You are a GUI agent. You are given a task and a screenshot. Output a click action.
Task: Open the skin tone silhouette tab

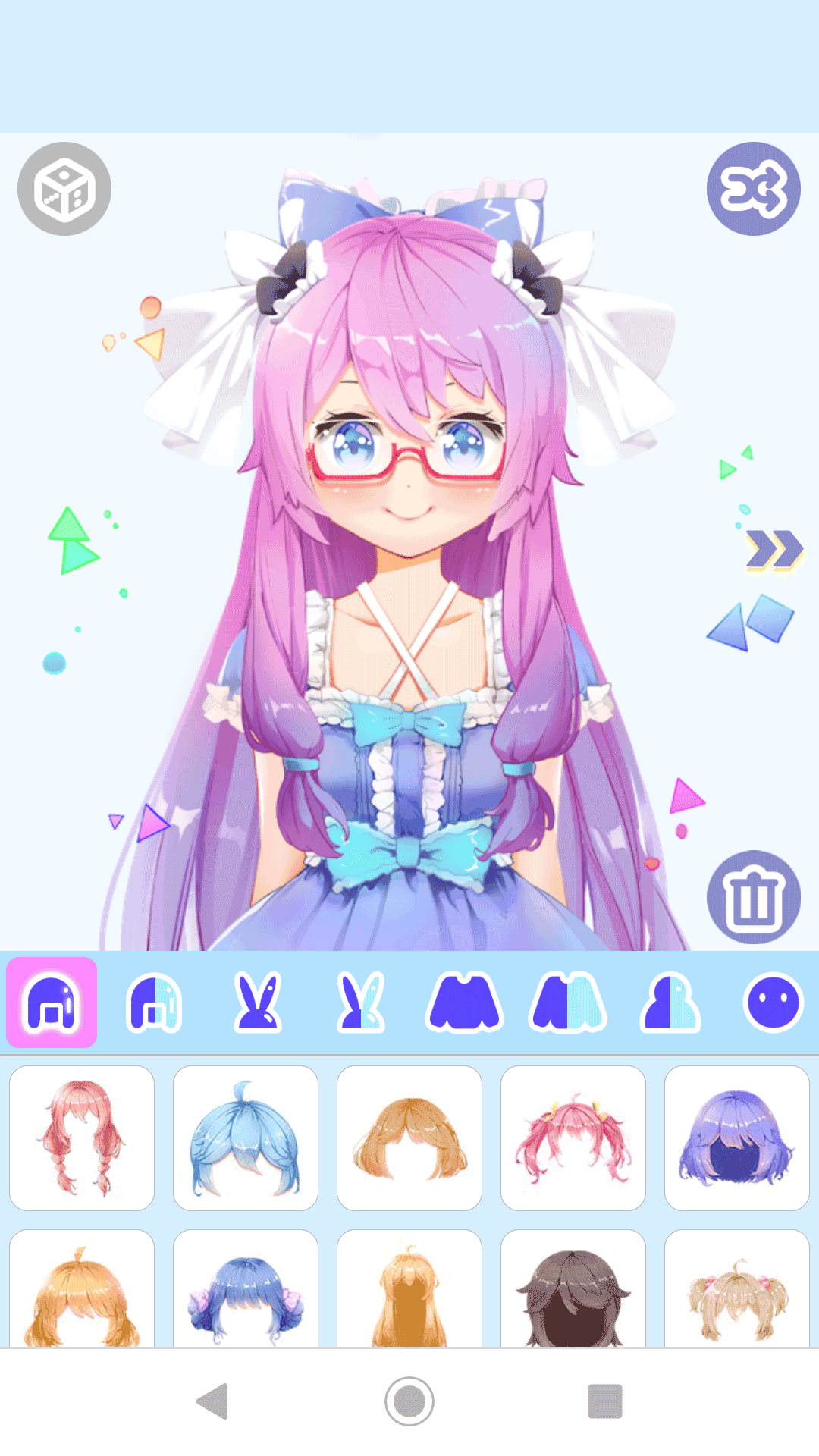point(670,1003)
